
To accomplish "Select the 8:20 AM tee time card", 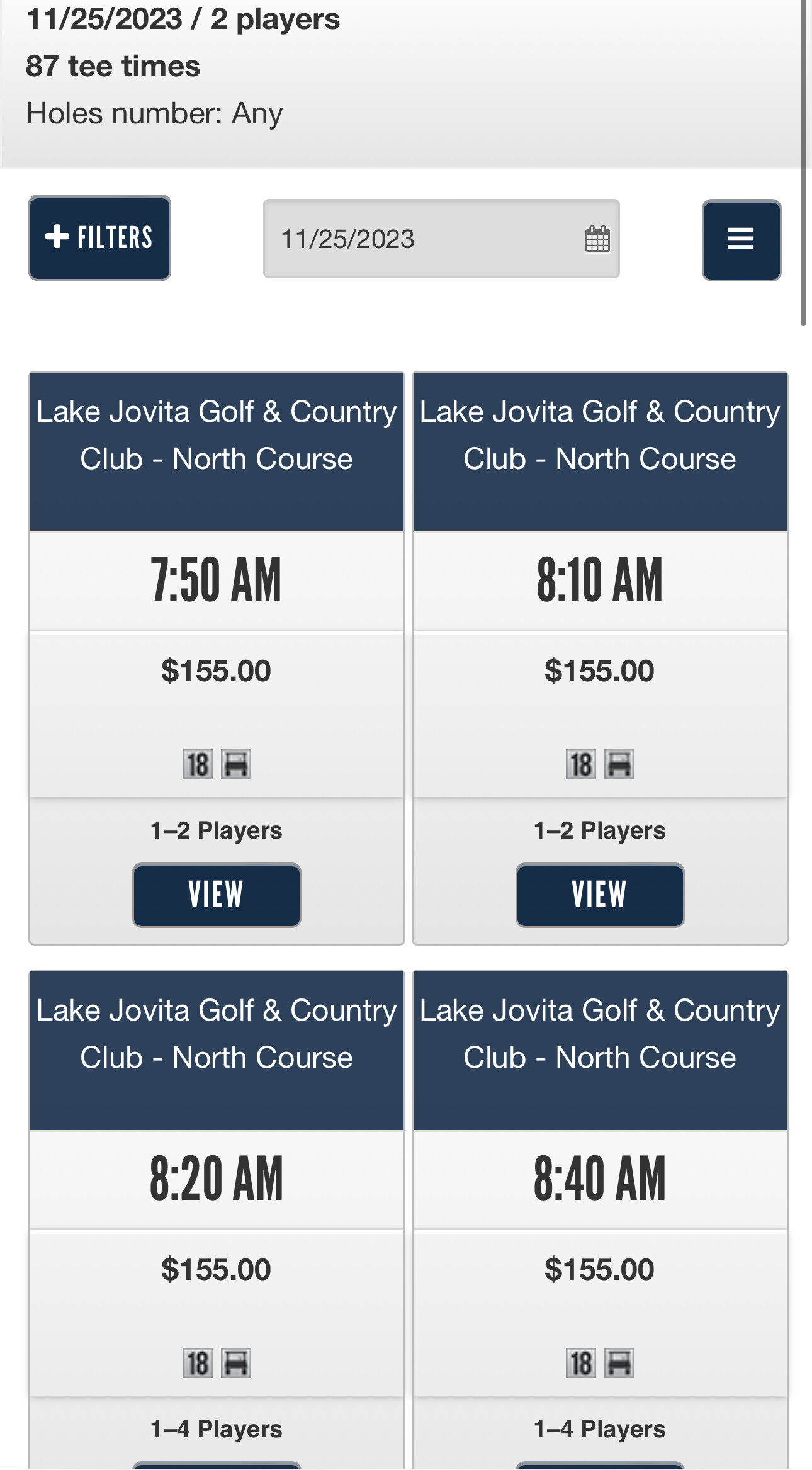I will click(217, 1179).
